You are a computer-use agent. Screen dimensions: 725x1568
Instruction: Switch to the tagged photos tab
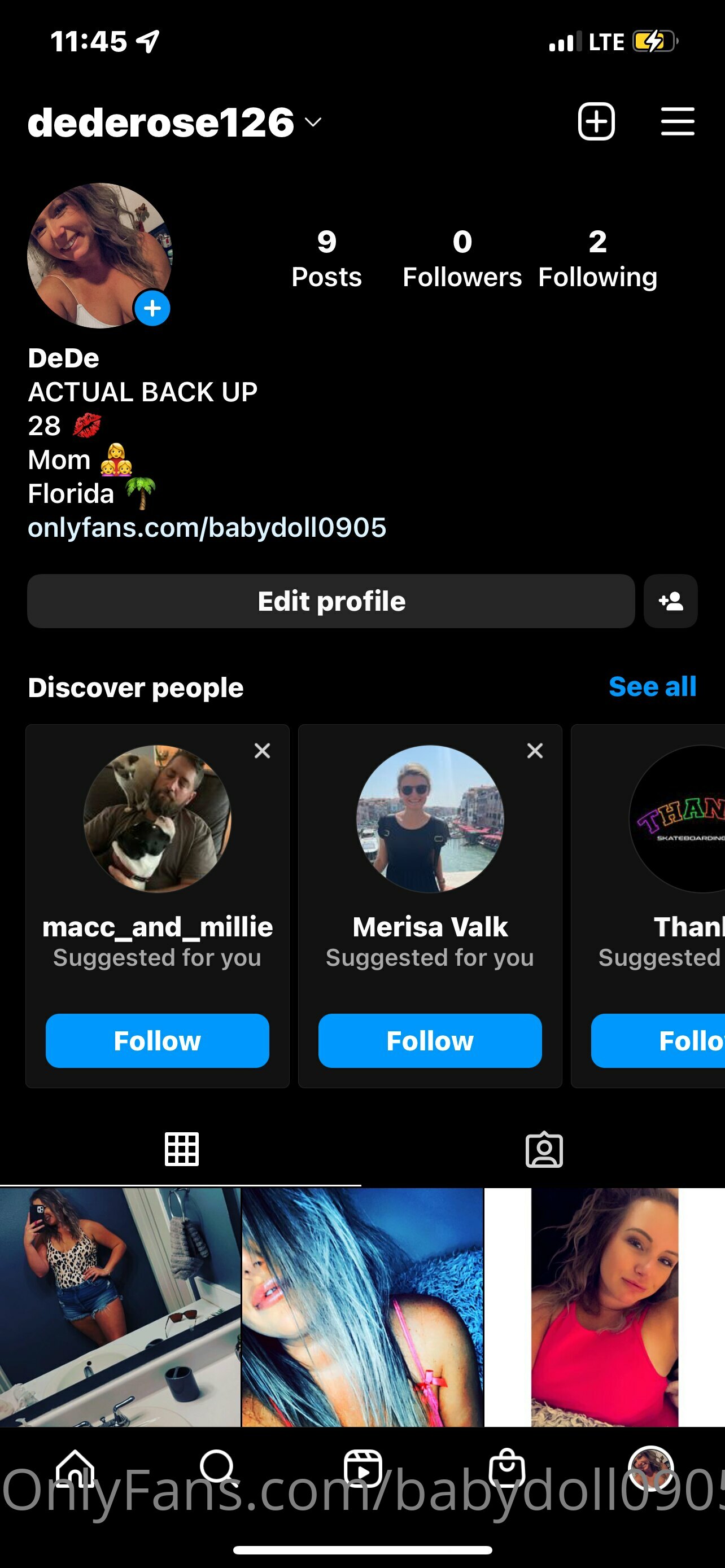pyautogui.click(x=544, y=1150)
